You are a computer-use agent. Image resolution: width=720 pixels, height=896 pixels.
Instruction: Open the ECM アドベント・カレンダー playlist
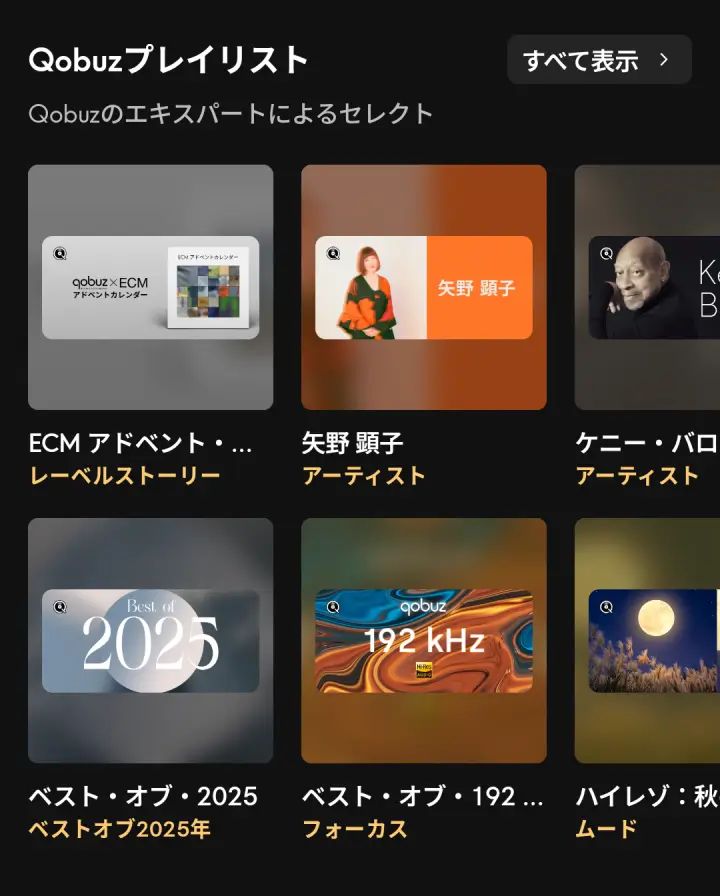[150, 287]
